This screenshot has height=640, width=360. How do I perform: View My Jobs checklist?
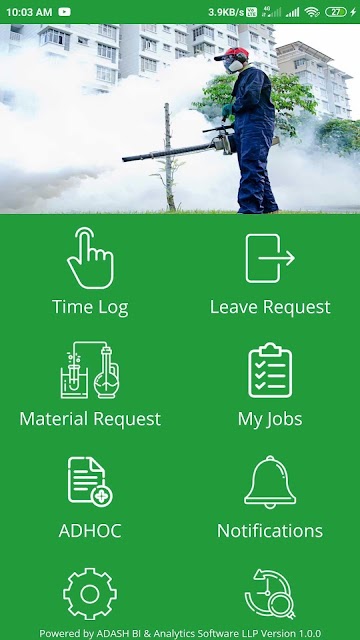[270, 385]
